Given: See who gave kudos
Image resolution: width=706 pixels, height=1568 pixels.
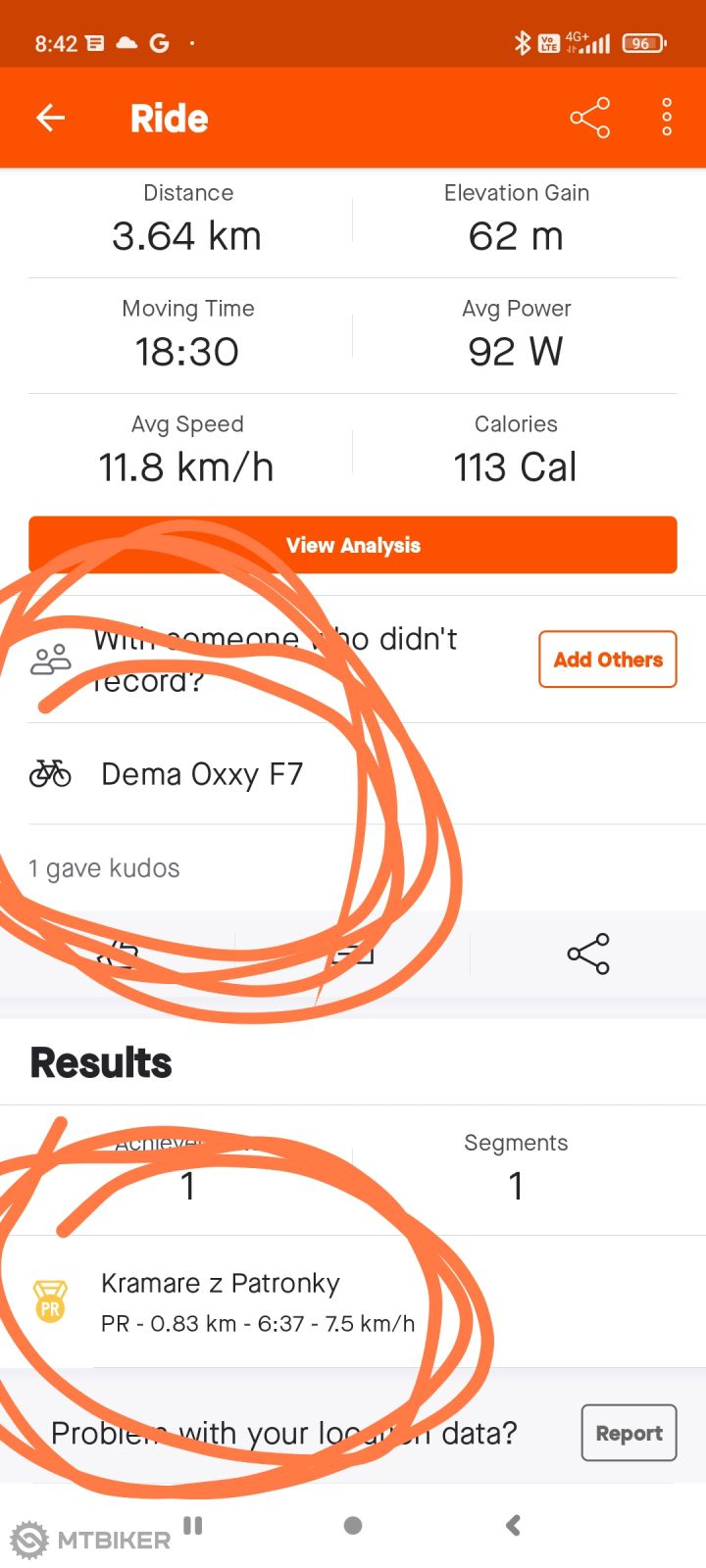Looking at the screenshot, I should tap(105, 868).
